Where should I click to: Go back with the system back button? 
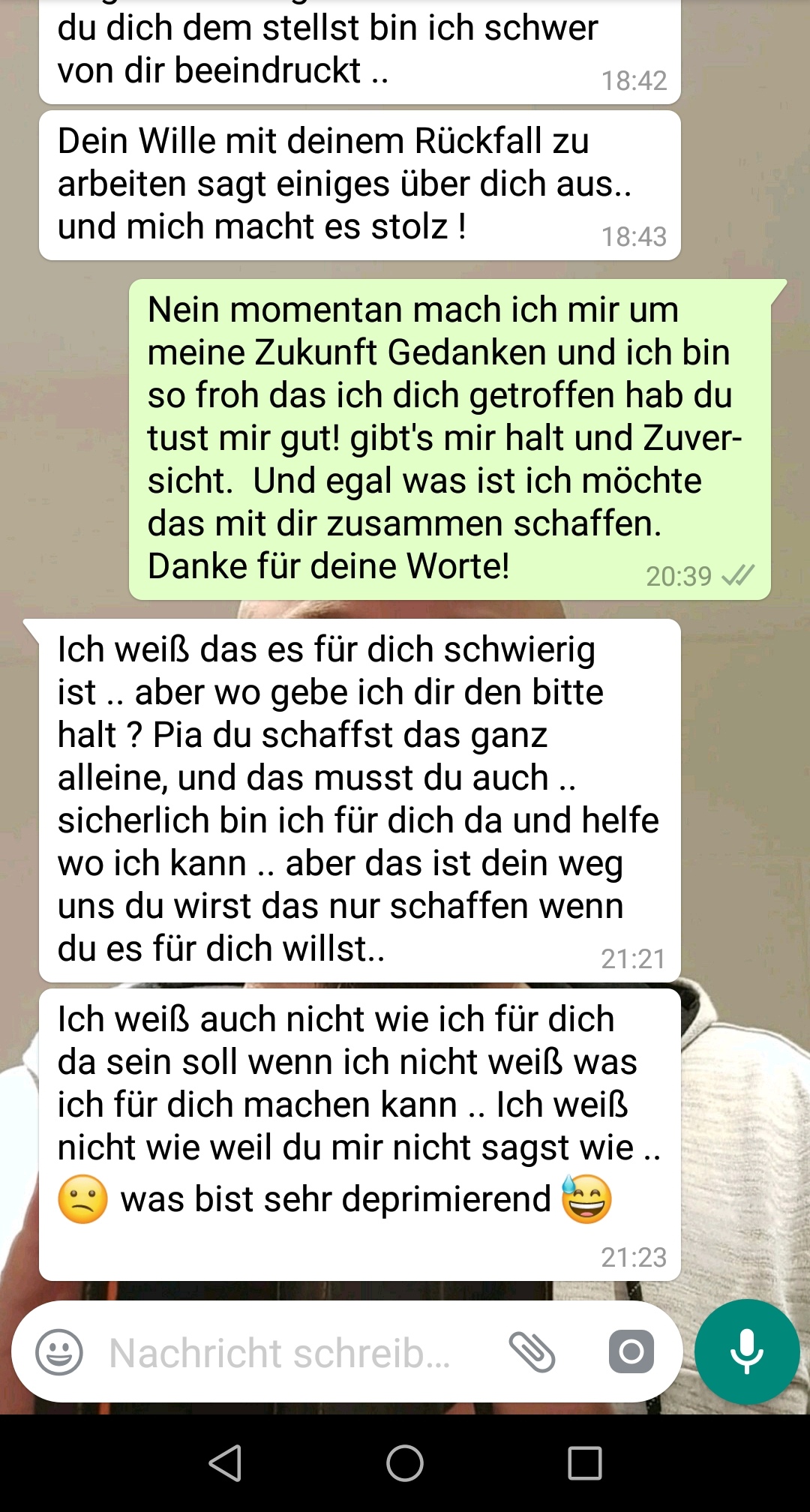(x=225, y=1462)
